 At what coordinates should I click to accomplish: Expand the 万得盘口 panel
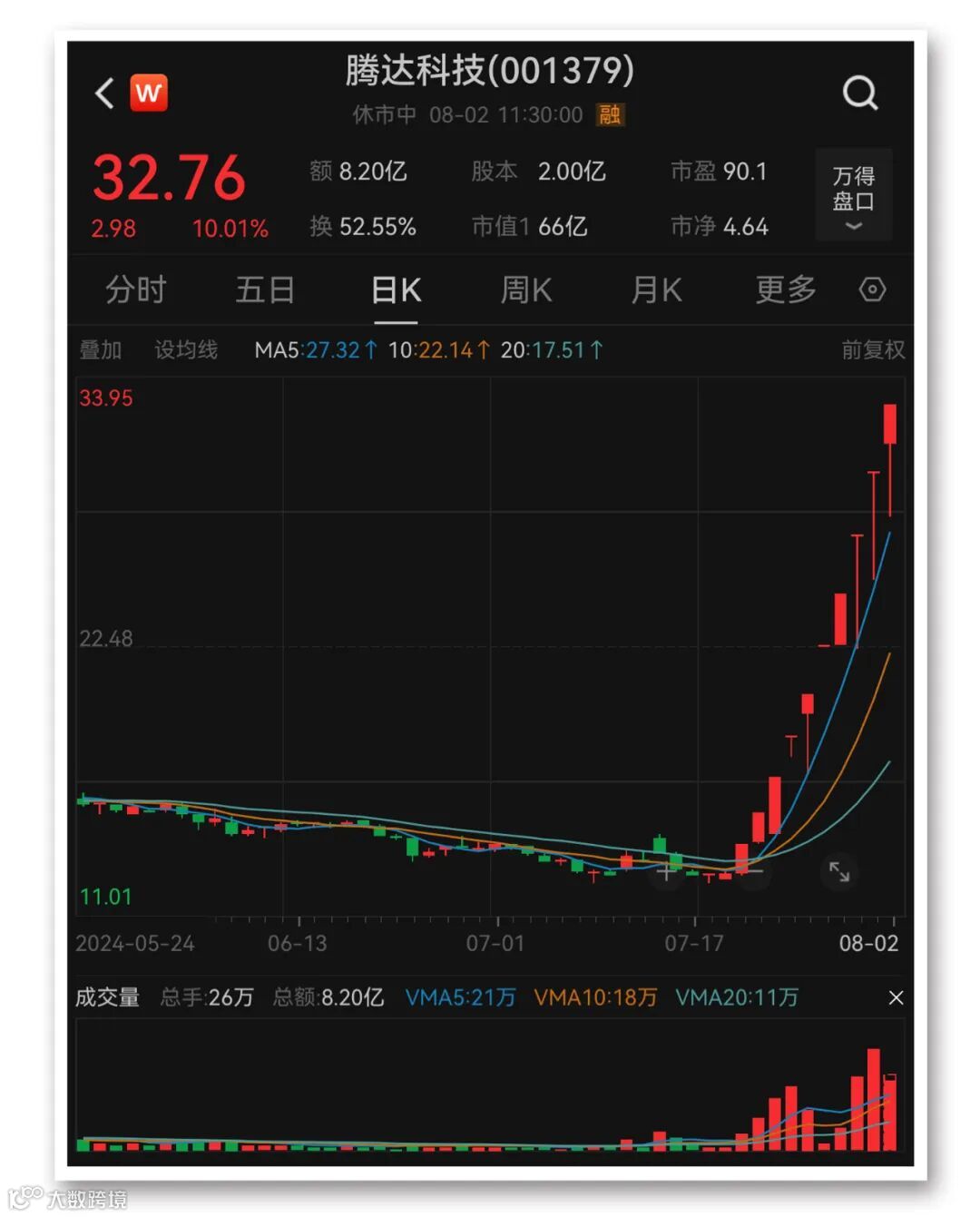pyautogui.click(x=853, y=195)
